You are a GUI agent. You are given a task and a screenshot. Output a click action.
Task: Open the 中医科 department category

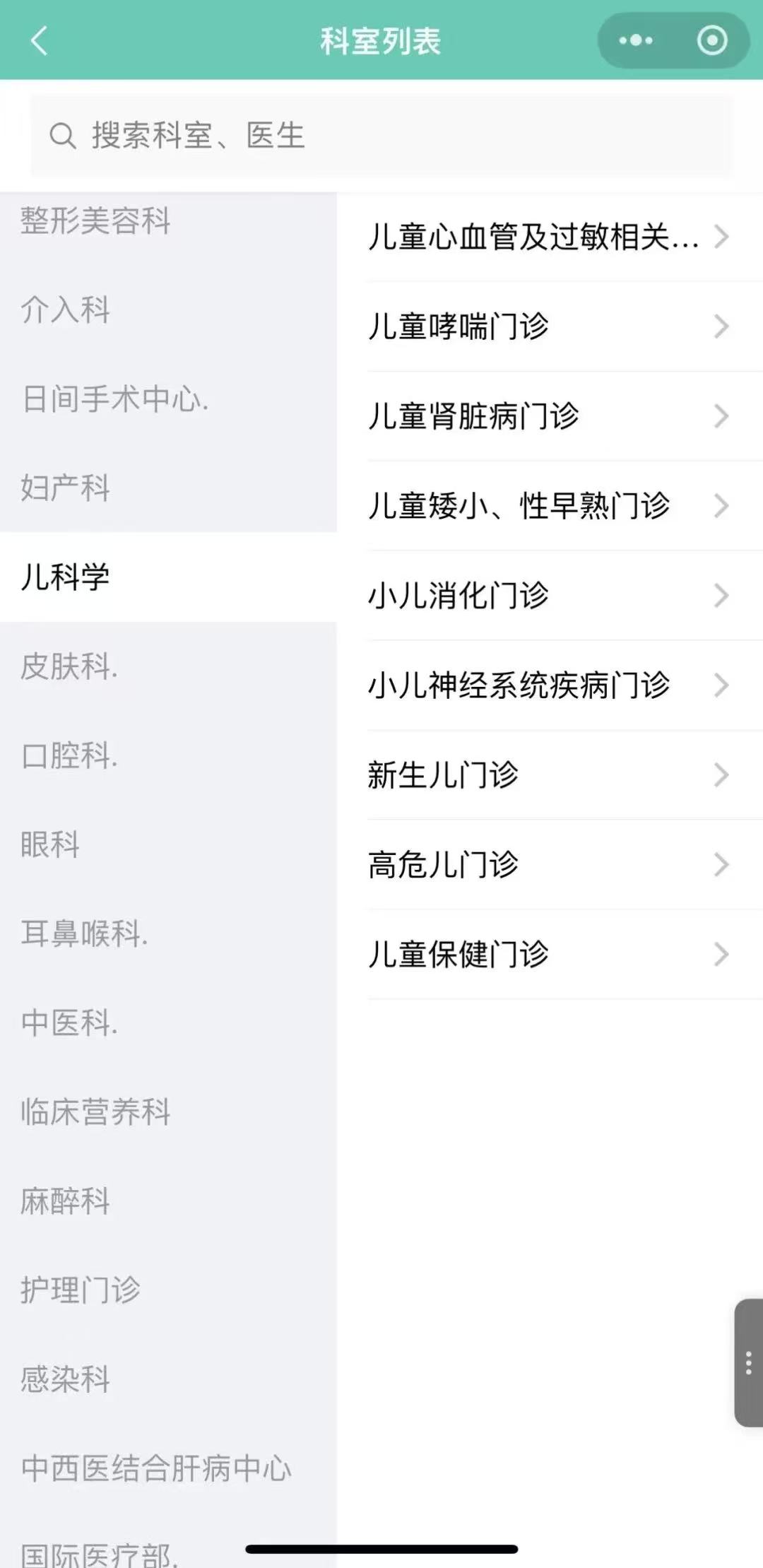pos(69,1022)
